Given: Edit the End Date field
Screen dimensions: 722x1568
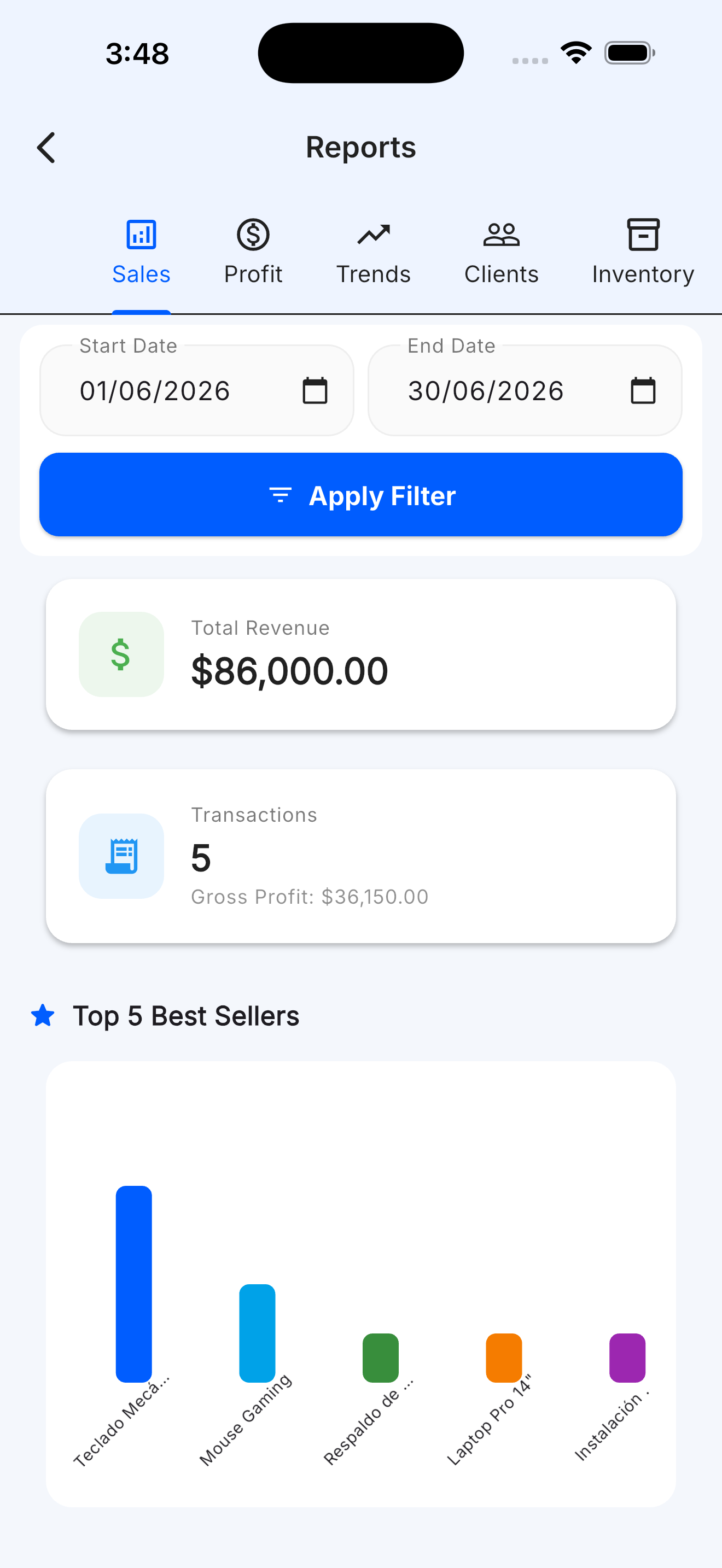Looking at the screenshot, I should tap(525, 390).
